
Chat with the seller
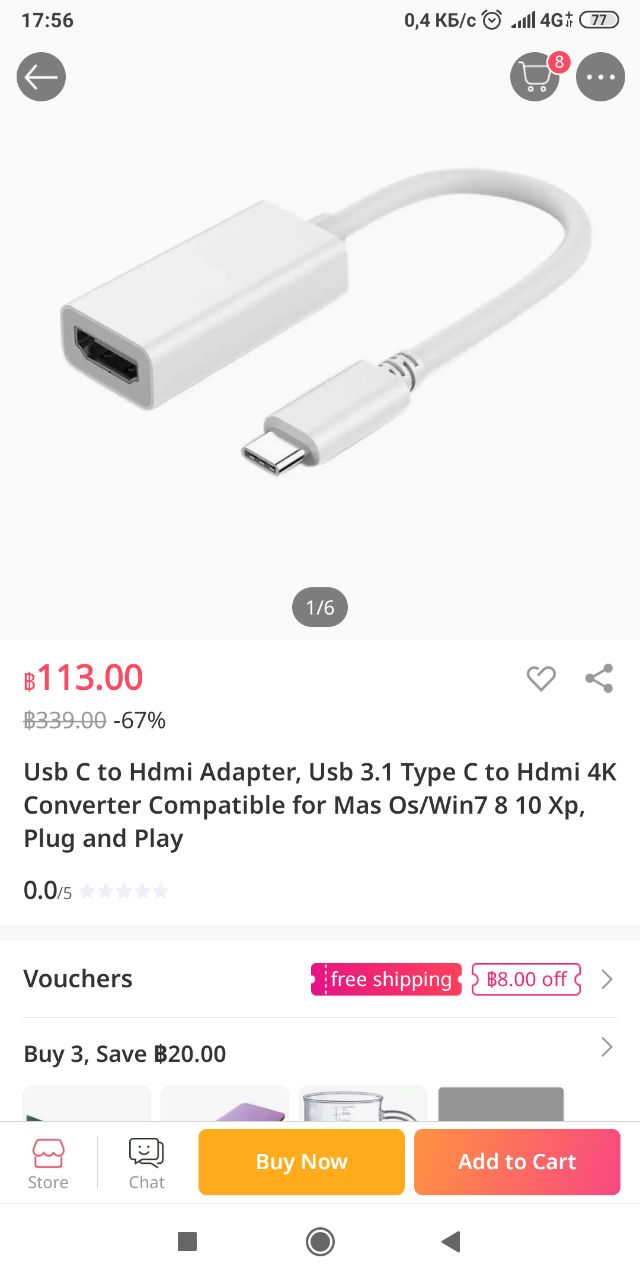pyautogui.click(x=146, y=1163)
